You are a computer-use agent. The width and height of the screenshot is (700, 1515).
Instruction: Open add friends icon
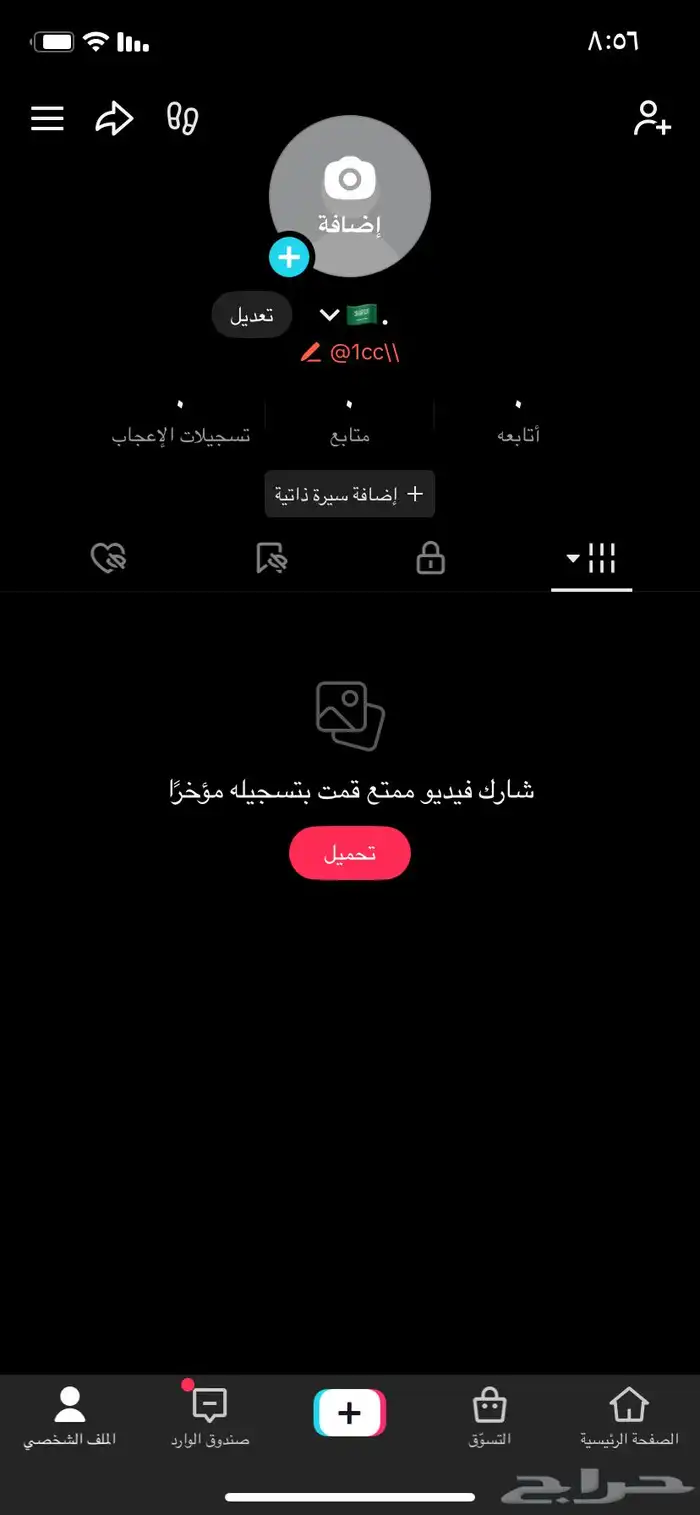pos(651,119)
